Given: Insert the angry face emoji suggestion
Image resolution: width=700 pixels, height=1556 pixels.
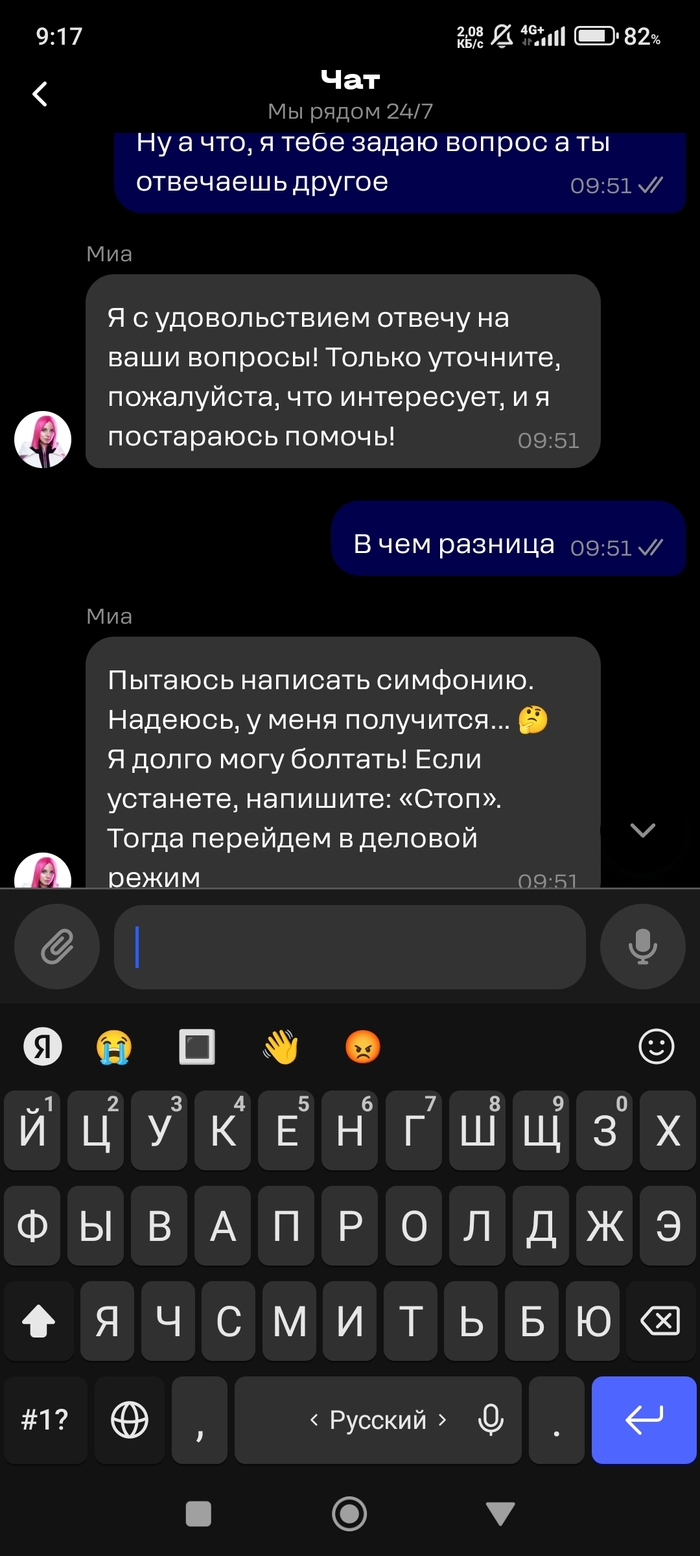Looking at the screenshot, I should [x=363, y=1047].
